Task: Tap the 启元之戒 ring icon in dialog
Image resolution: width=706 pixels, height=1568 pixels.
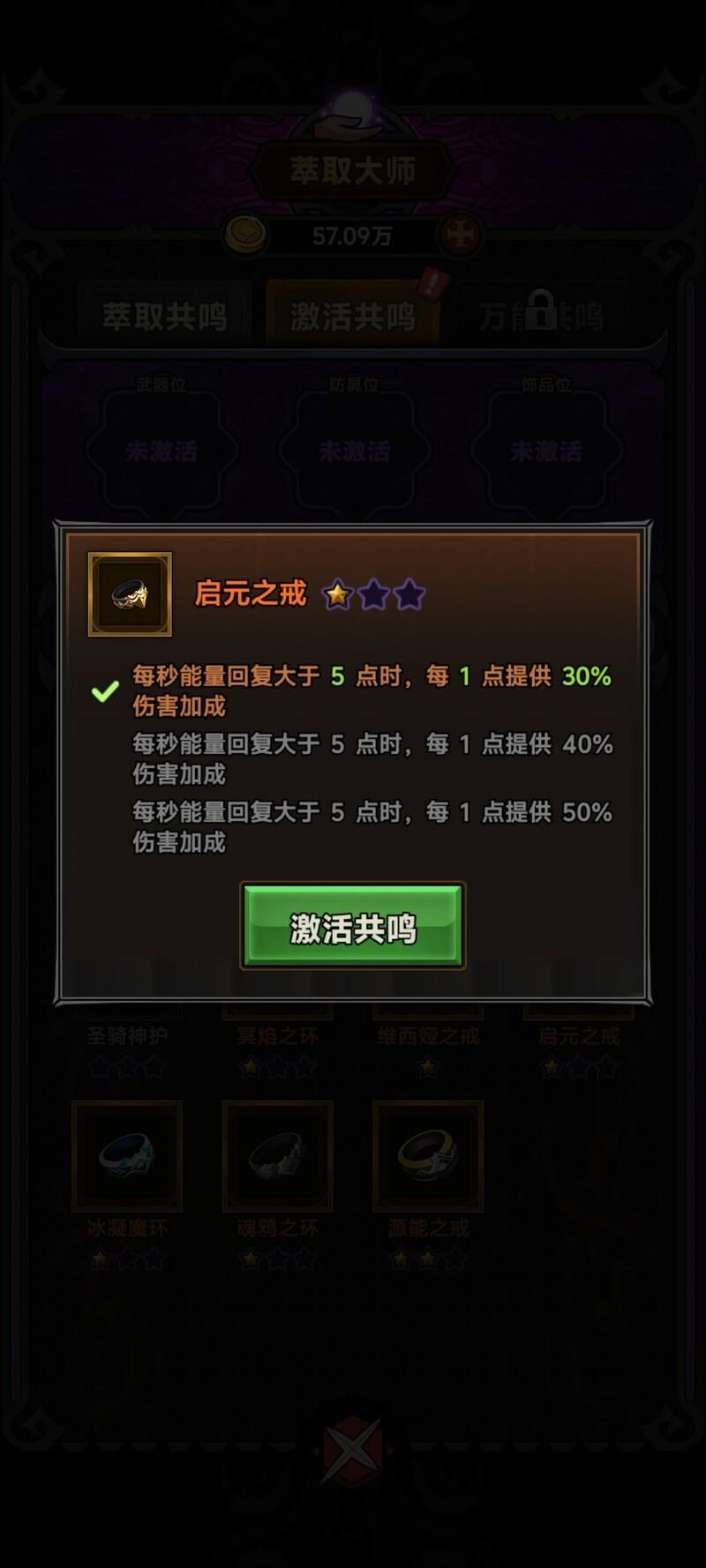Action: coord(130,594)
